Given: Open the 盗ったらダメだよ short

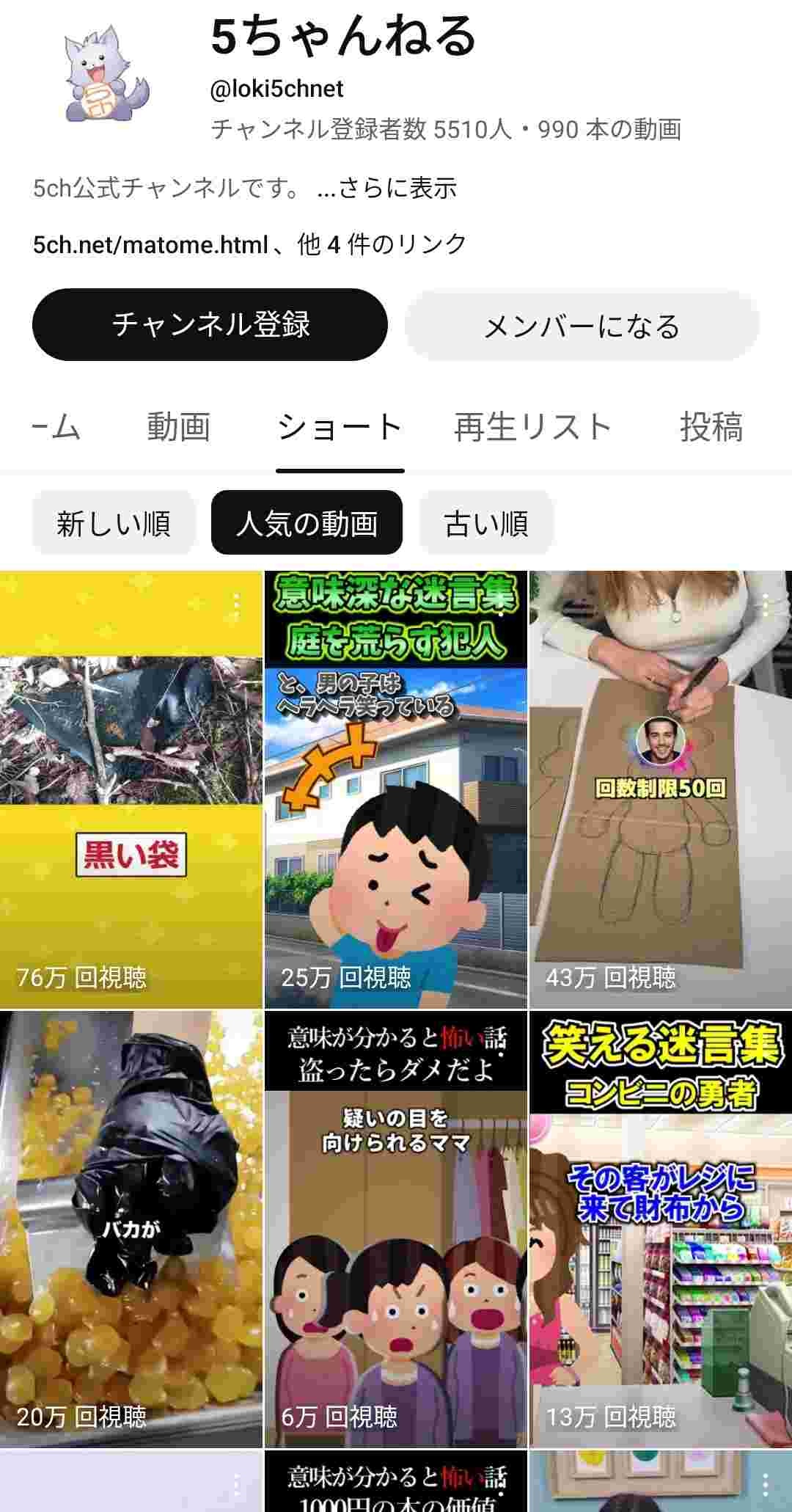Looking at the screenshot, I should [x=395, y=1229].
